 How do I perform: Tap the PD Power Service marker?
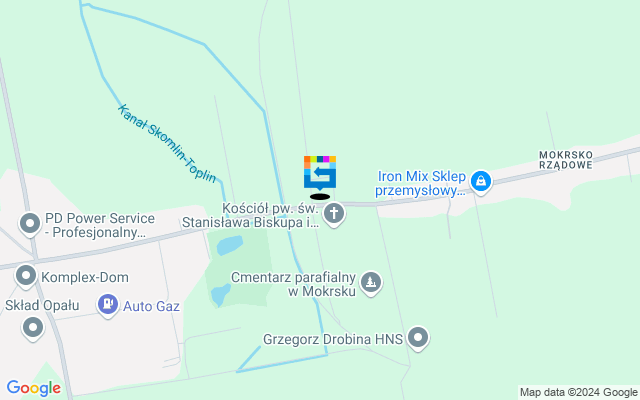[x=29, y=221]
